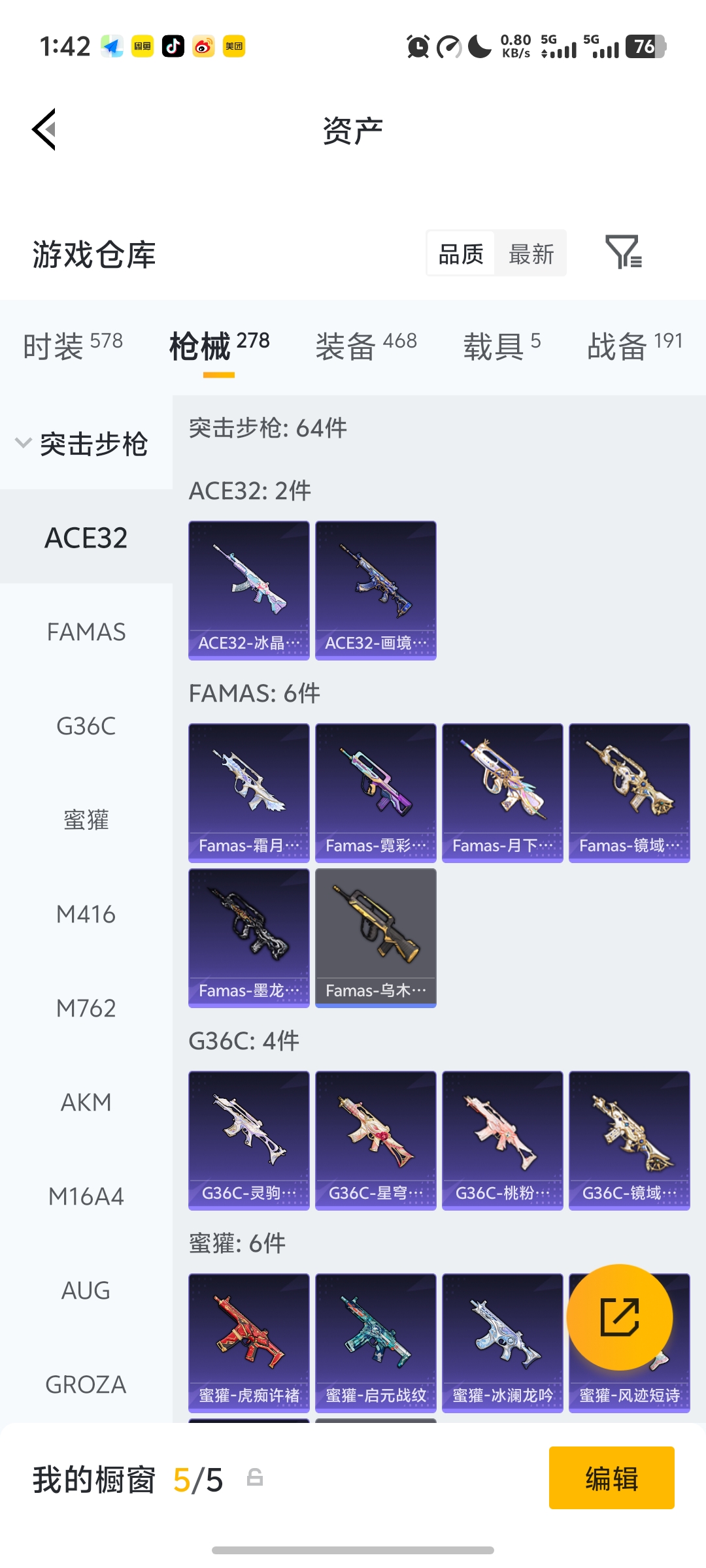The width and height of the screenshot is (706, 1568).
Task: Switch sorting to 最新
Action: [x=531, y=253]
